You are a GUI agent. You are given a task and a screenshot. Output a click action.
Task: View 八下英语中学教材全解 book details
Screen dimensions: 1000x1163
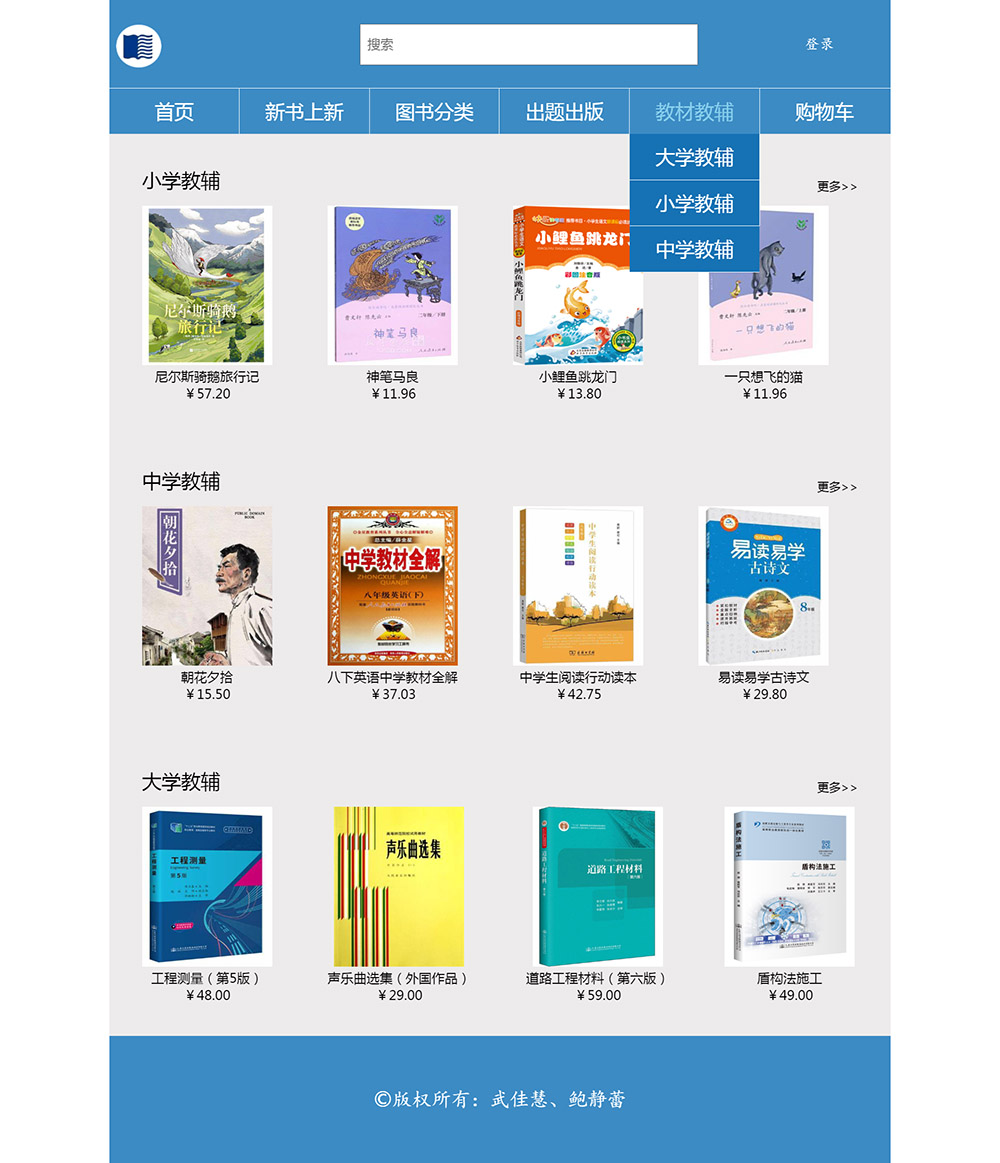pos(392,586)
